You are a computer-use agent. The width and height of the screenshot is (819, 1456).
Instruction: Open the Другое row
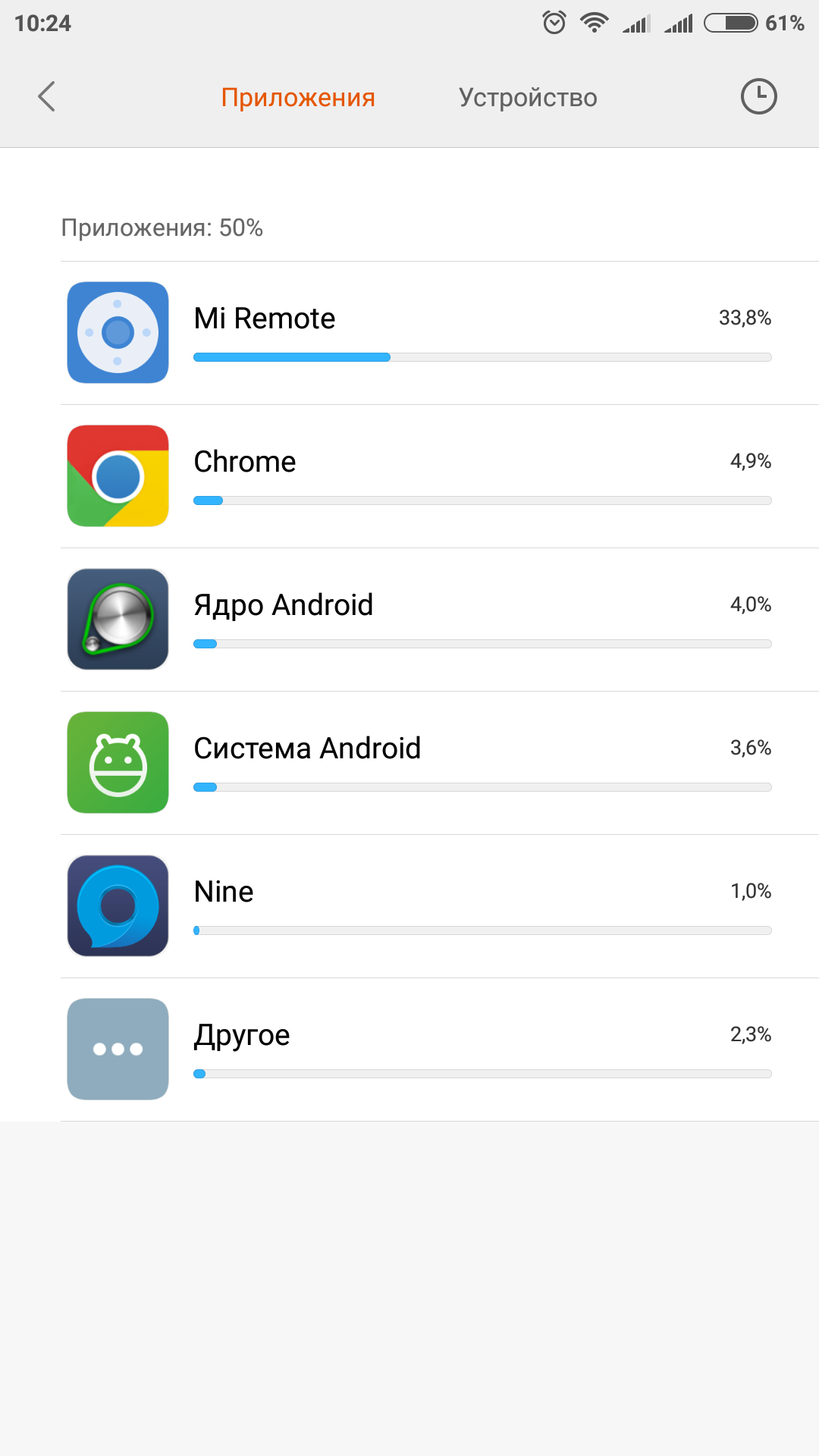(440, 1050)
